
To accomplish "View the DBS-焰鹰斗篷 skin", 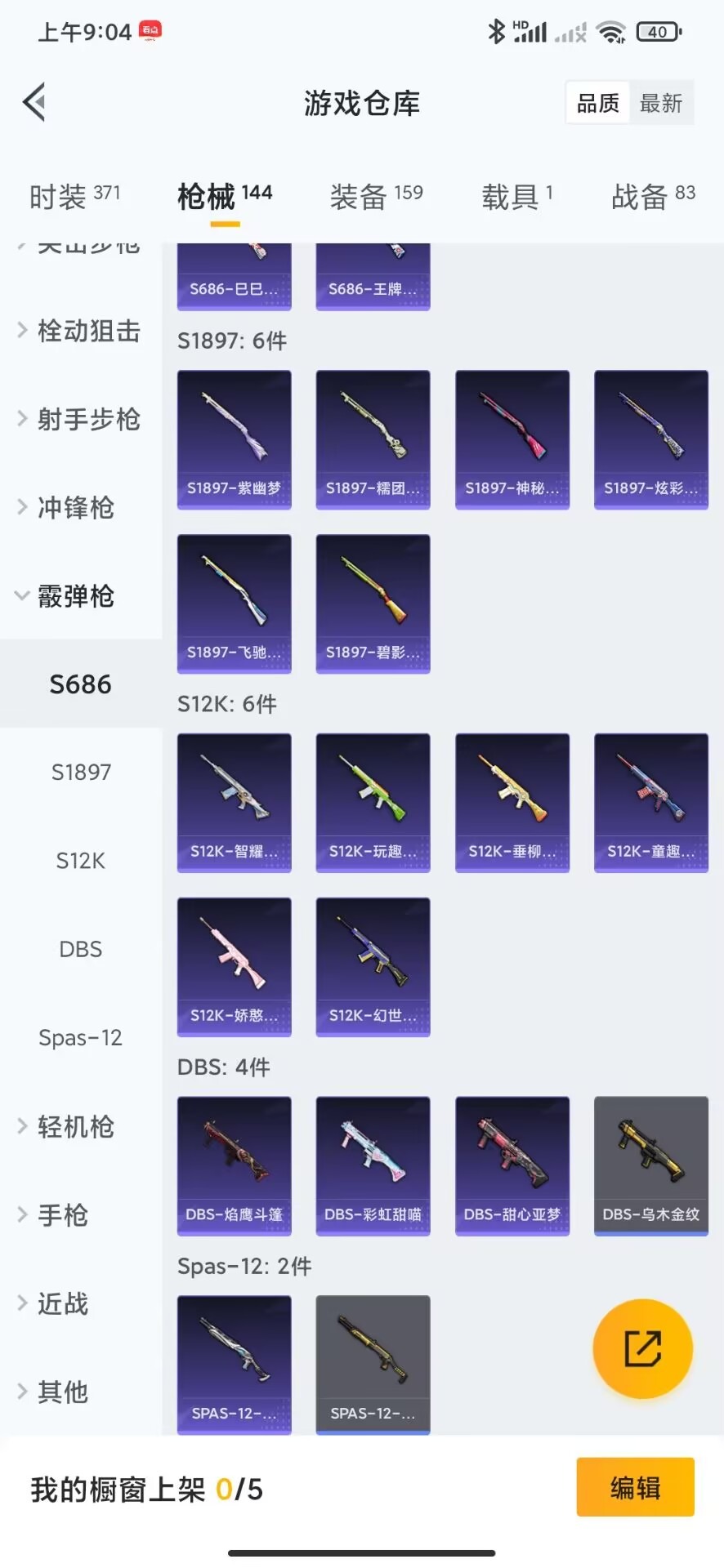I will click(235, 1165).
